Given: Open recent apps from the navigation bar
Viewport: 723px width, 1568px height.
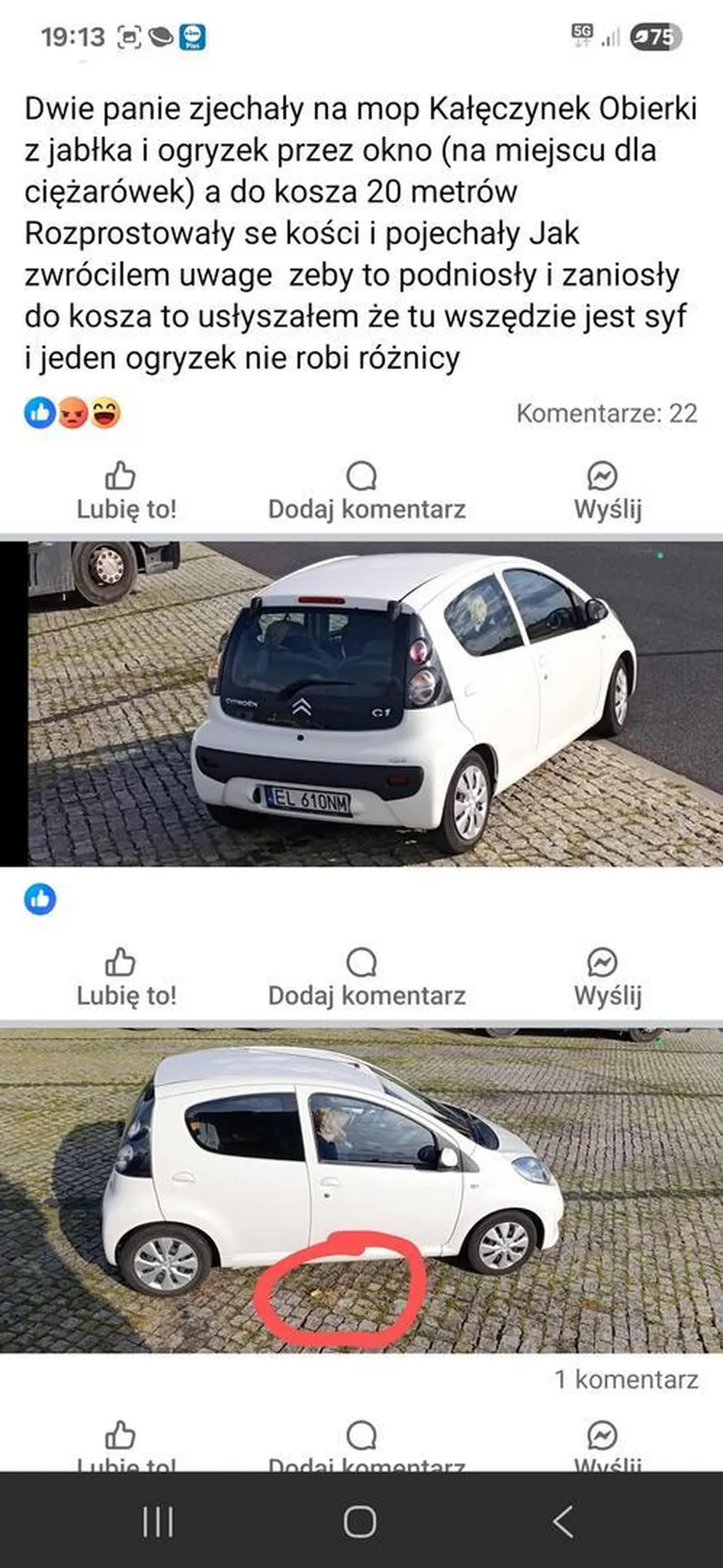Looking at the screenshot, I should coord(158,1522).
